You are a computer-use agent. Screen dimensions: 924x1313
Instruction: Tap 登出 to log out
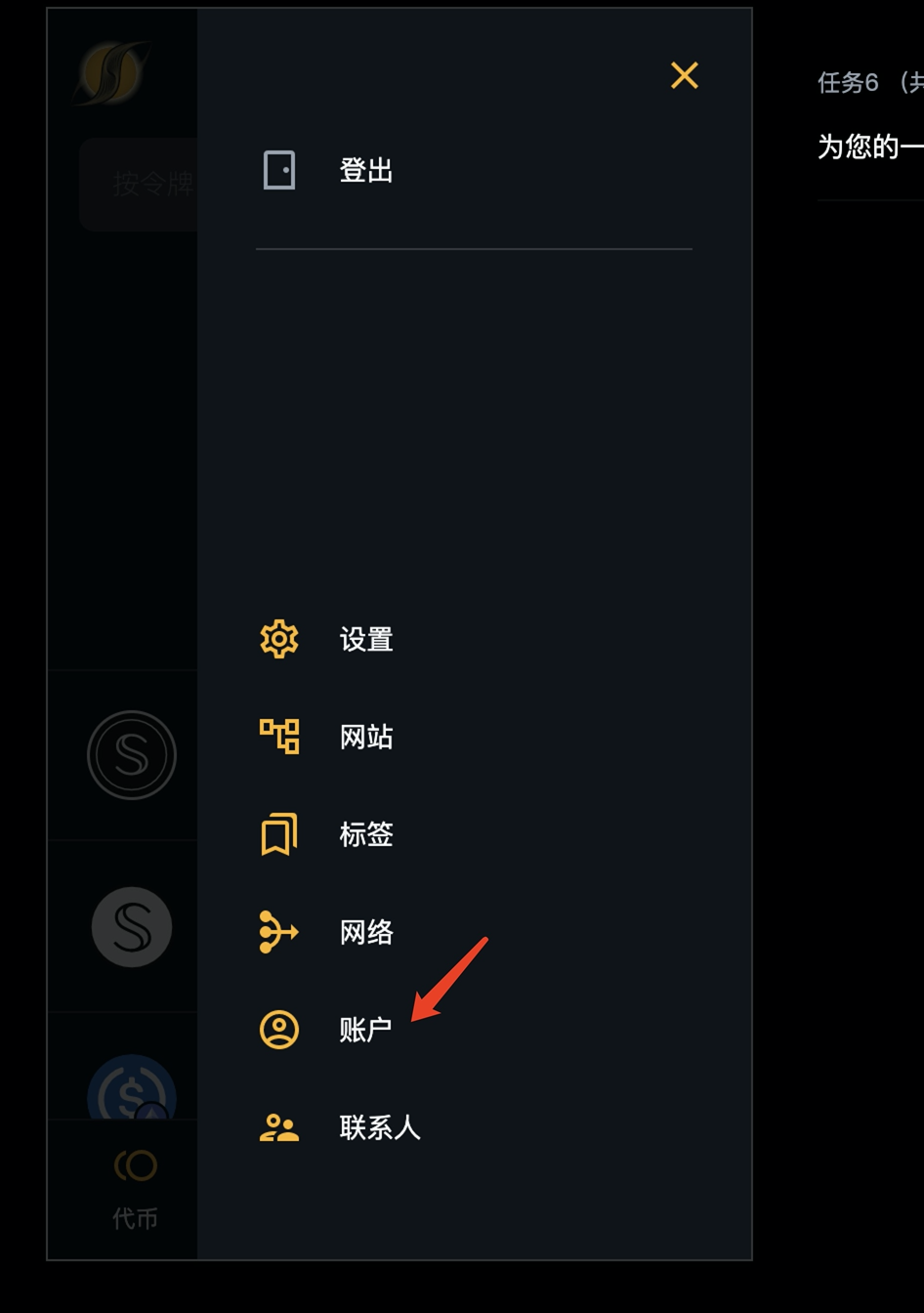click(x=365, y=170)
